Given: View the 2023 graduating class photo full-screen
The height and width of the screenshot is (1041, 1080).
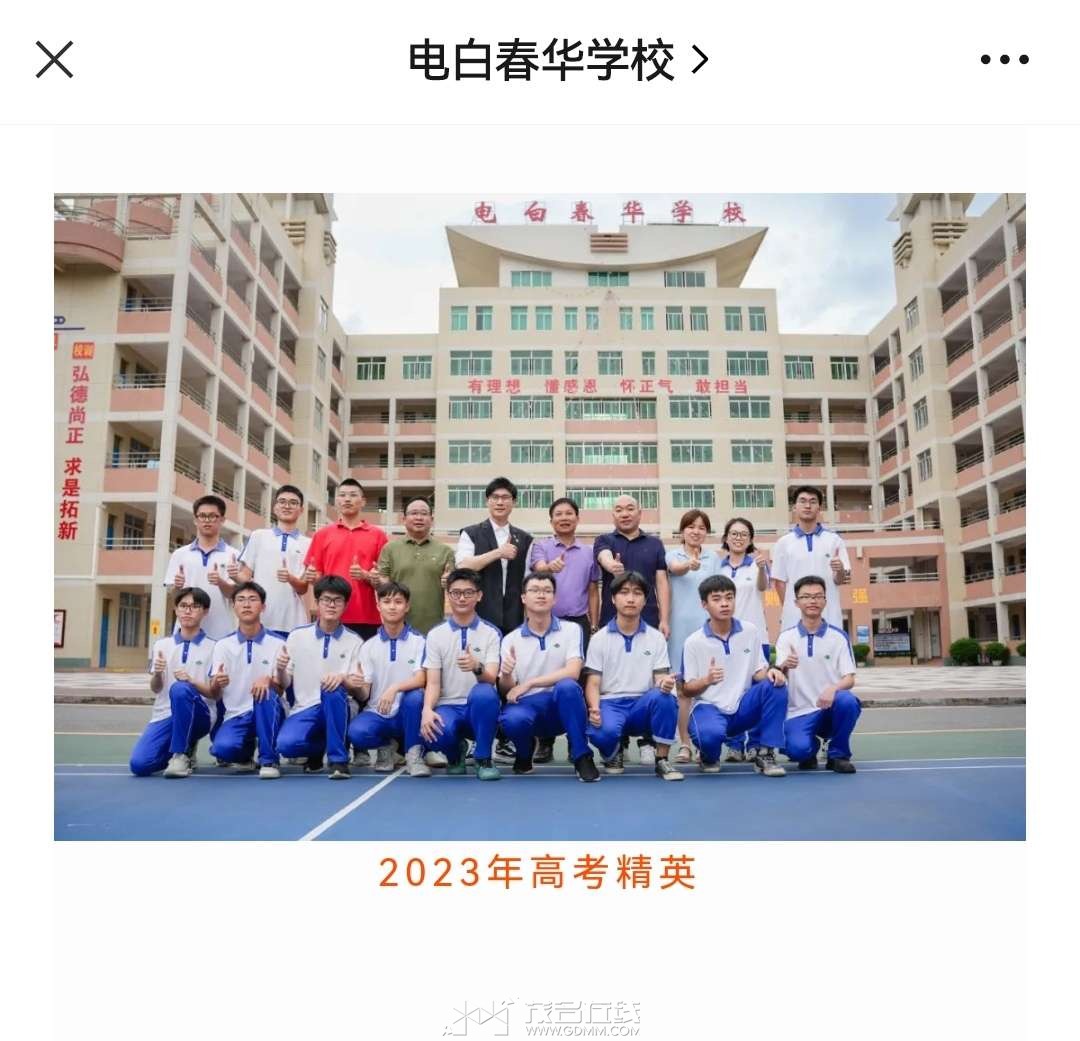Looking at the screenshot, I should point(540,516).
